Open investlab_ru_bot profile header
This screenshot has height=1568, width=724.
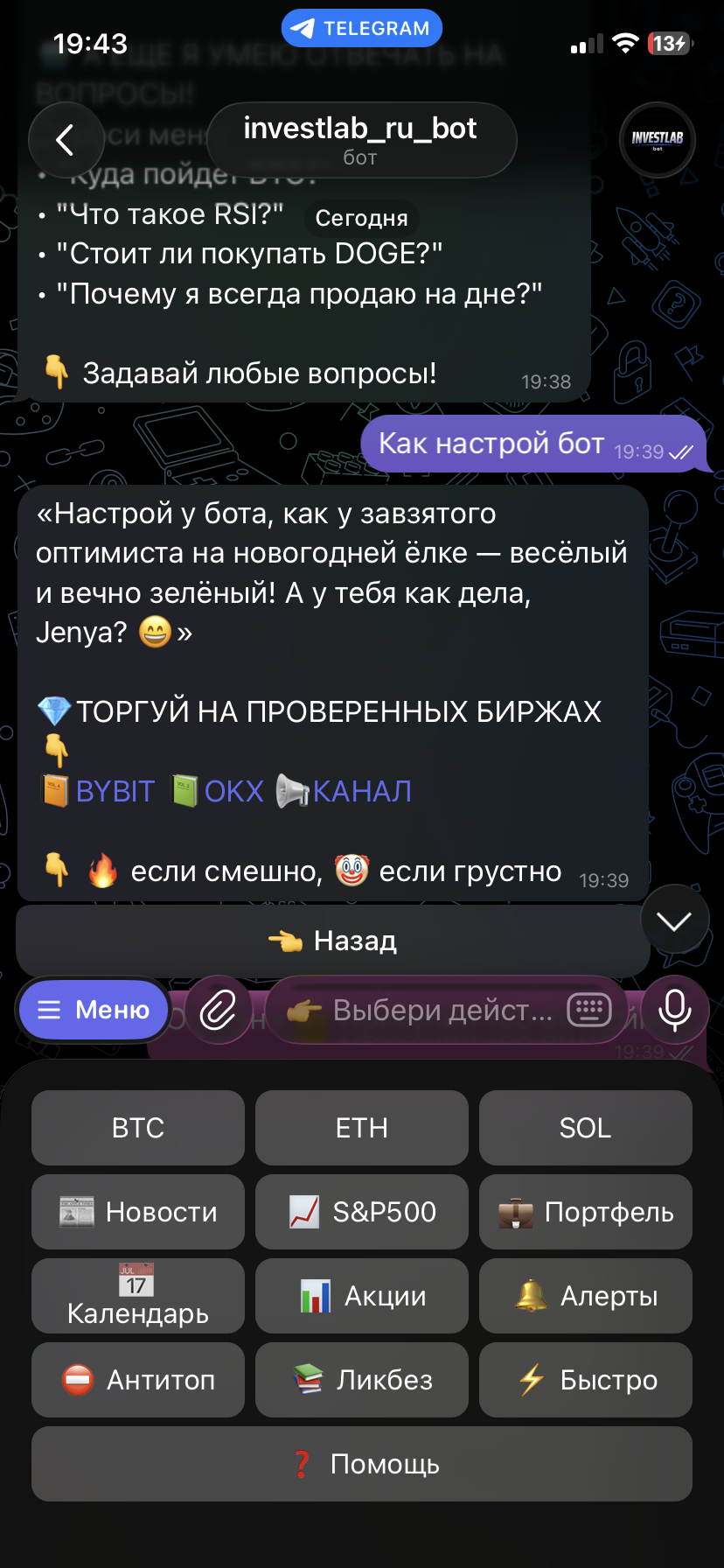click(360, 140)
